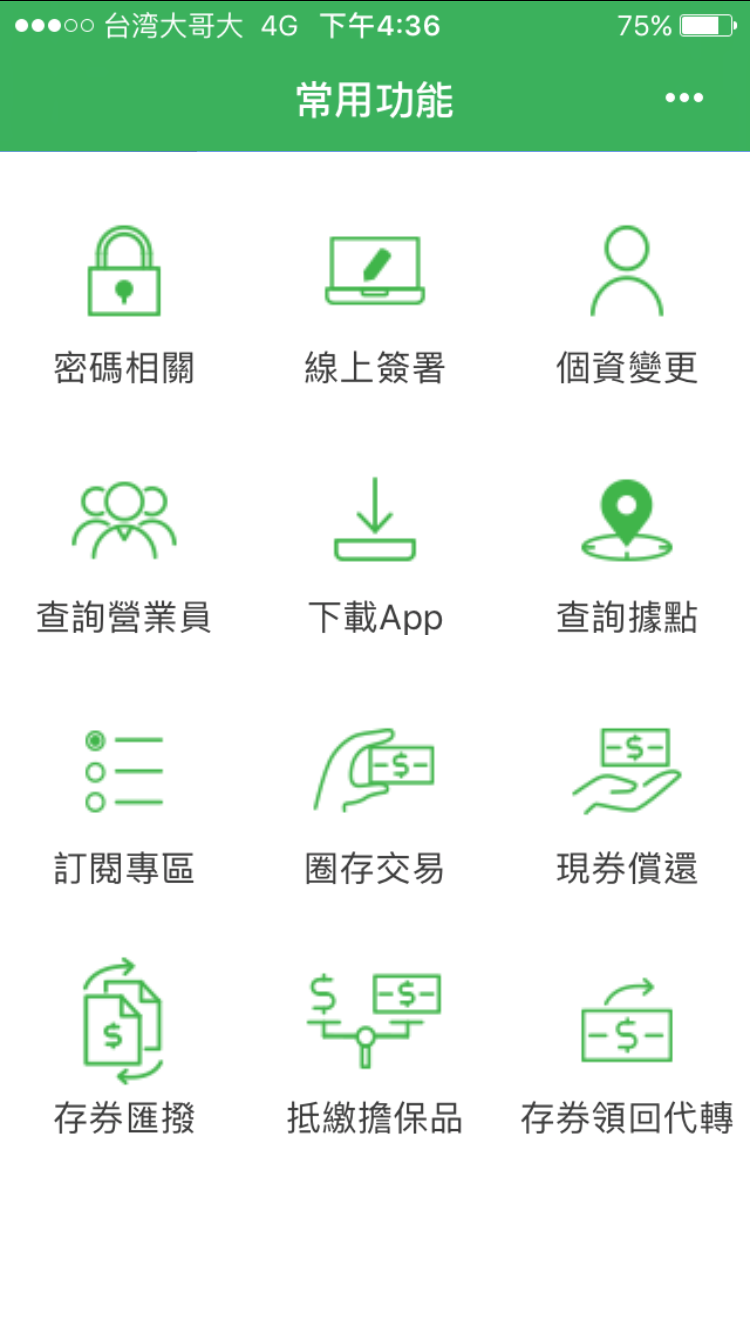Choose 存券匯撥 securities transfer

coord(125,1048)
